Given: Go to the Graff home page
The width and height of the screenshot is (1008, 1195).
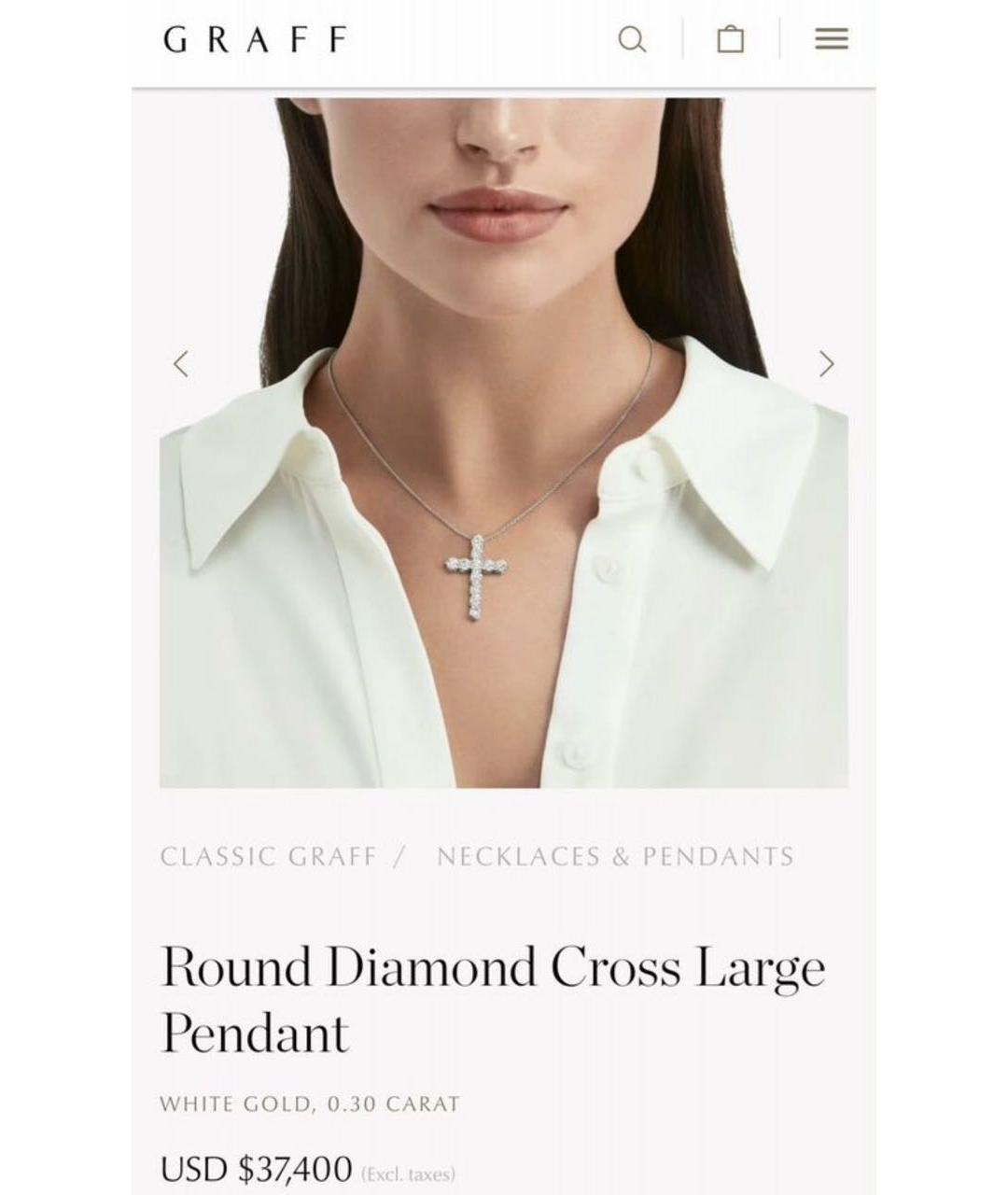Looking at the screenshot, I should (x=255, y=40).
